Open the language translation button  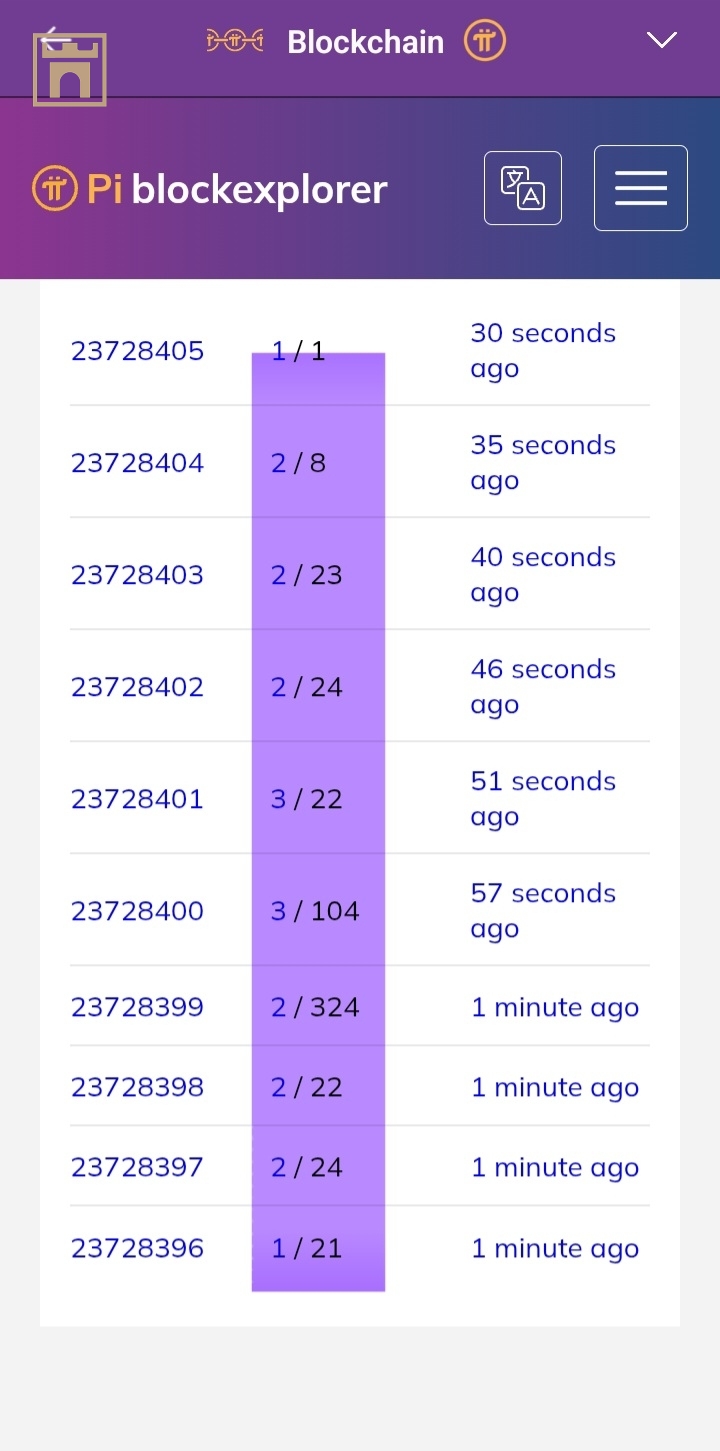pyautogui.click(x=522, y=188)
